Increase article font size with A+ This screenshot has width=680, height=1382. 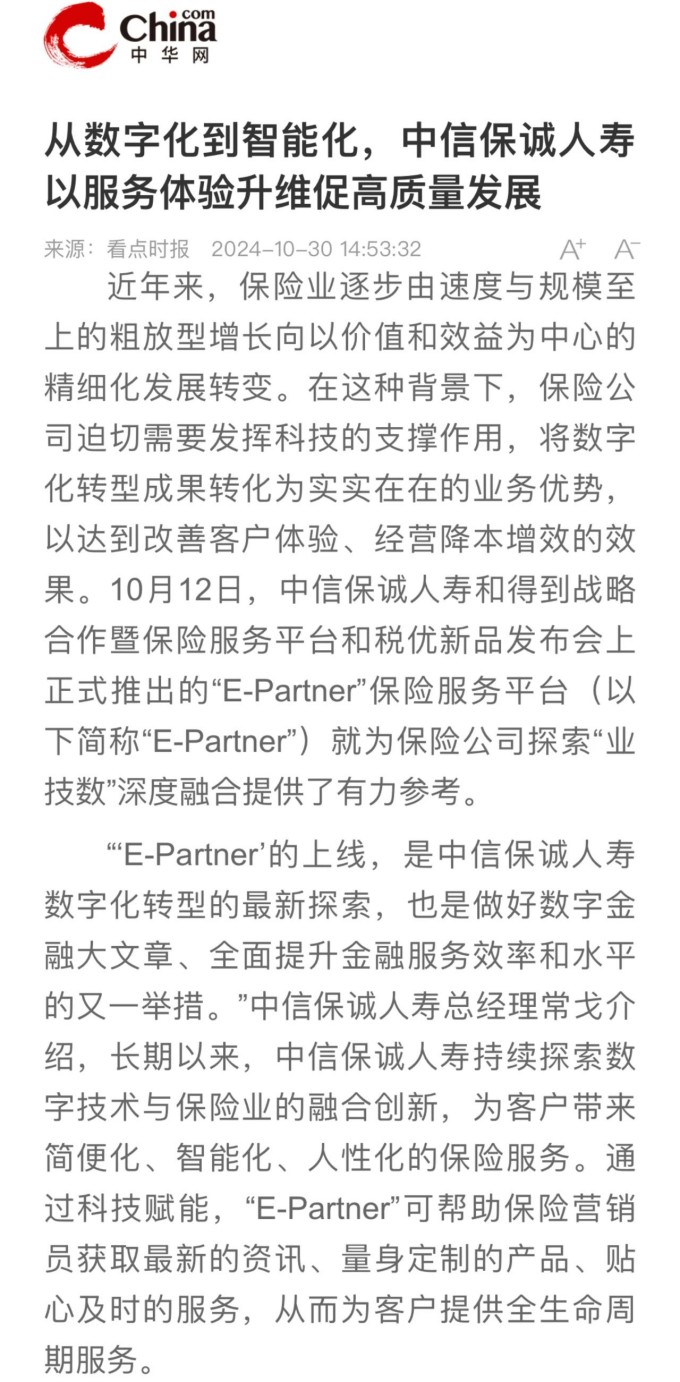[572, 249]
